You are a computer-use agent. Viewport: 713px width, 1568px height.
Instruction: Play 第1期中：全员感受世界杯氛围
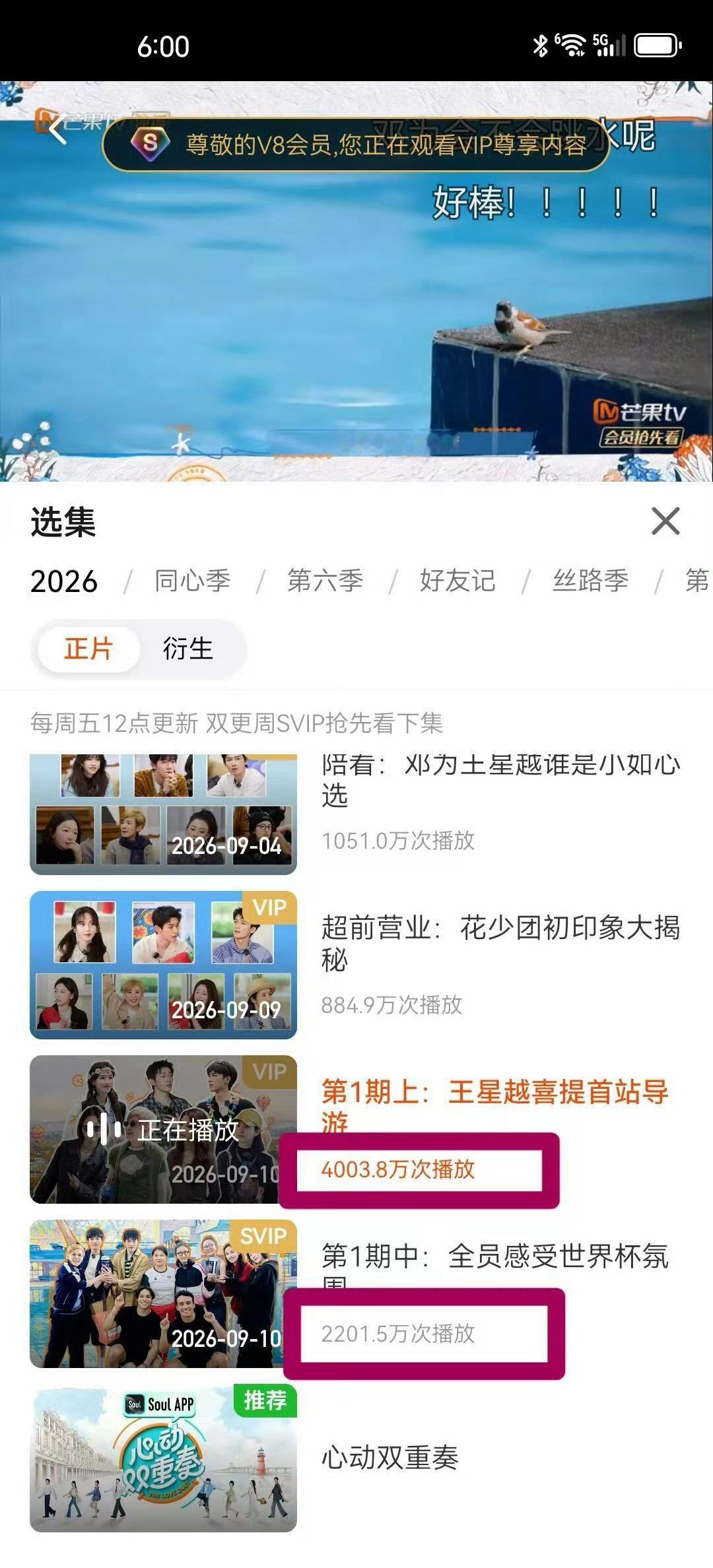pos(356,1293)
